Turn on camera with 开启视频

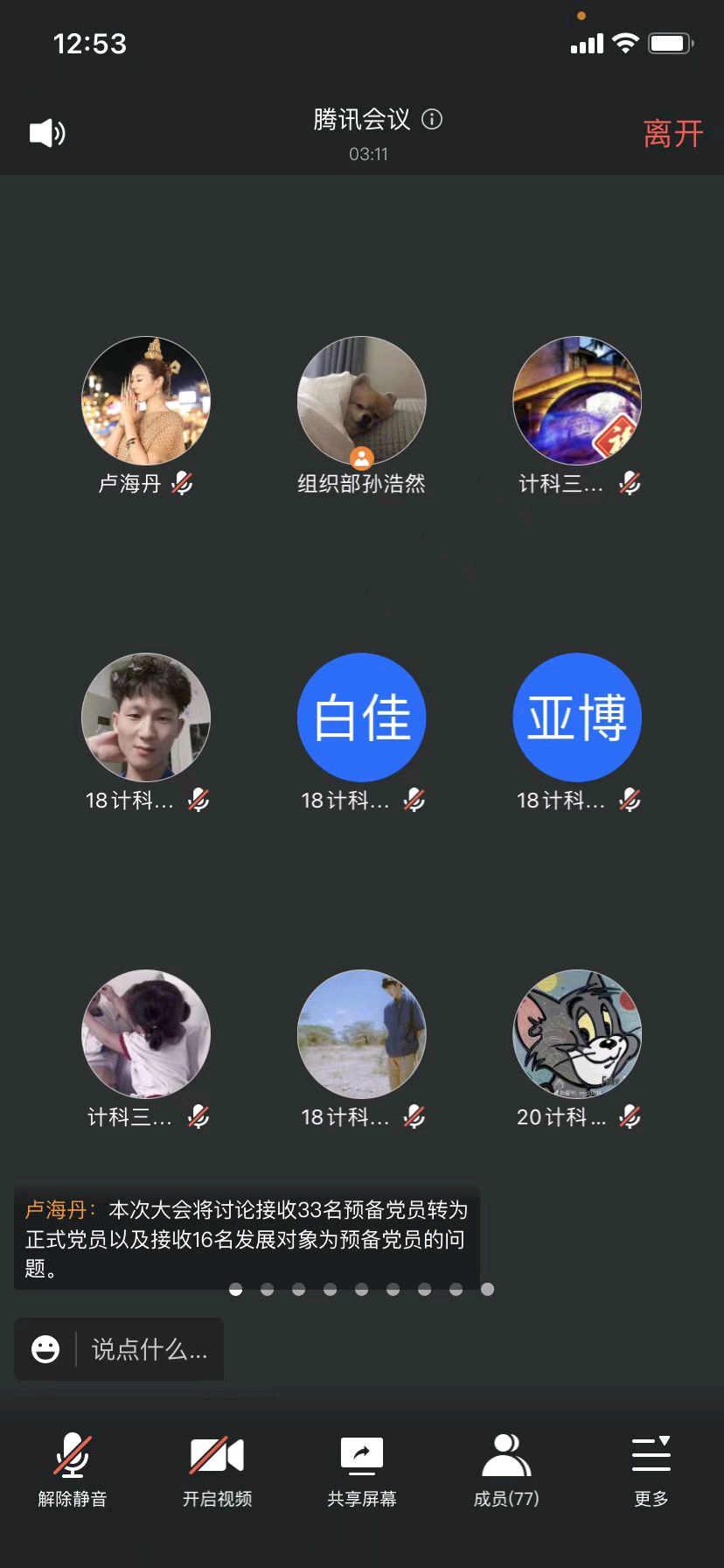217,1470
